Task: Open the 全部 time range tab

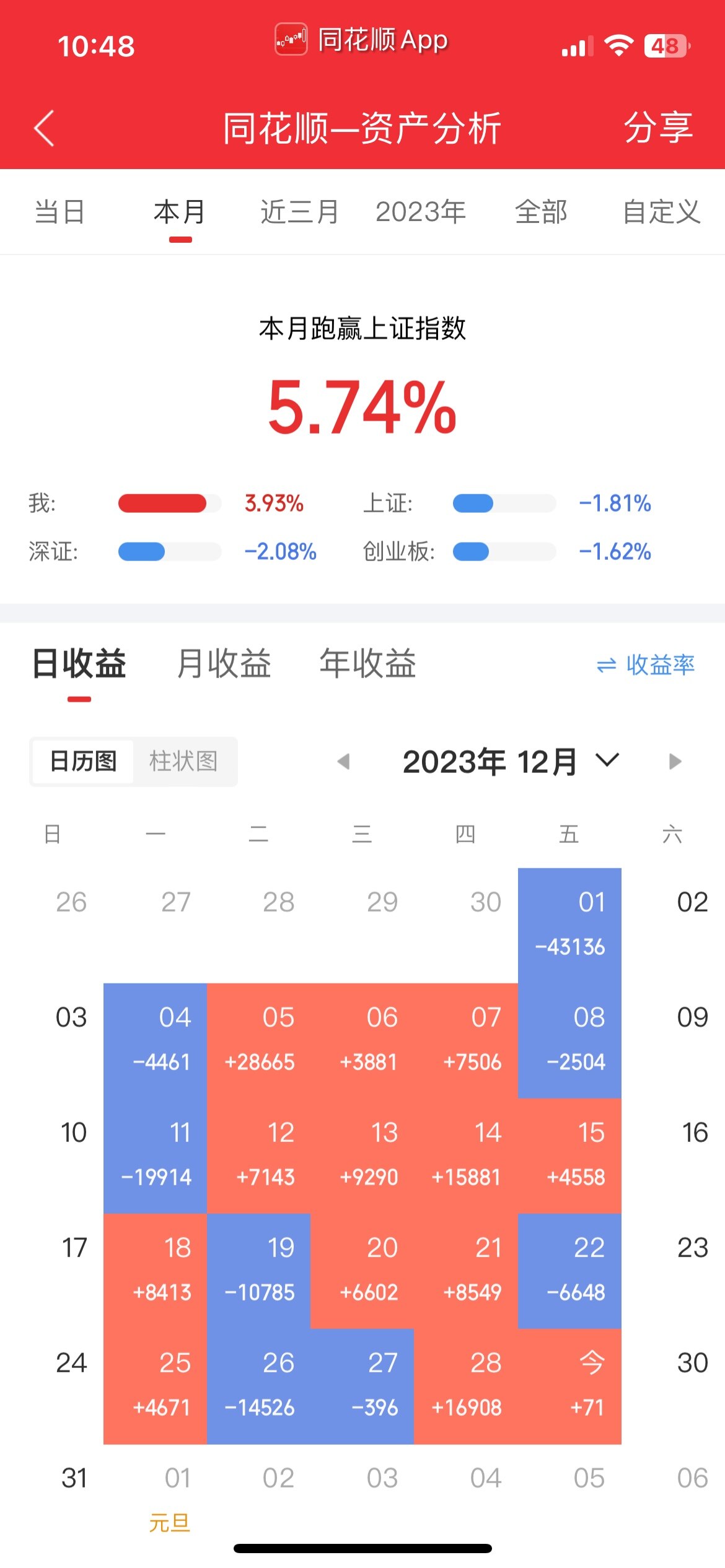Action: pos(541,212)
